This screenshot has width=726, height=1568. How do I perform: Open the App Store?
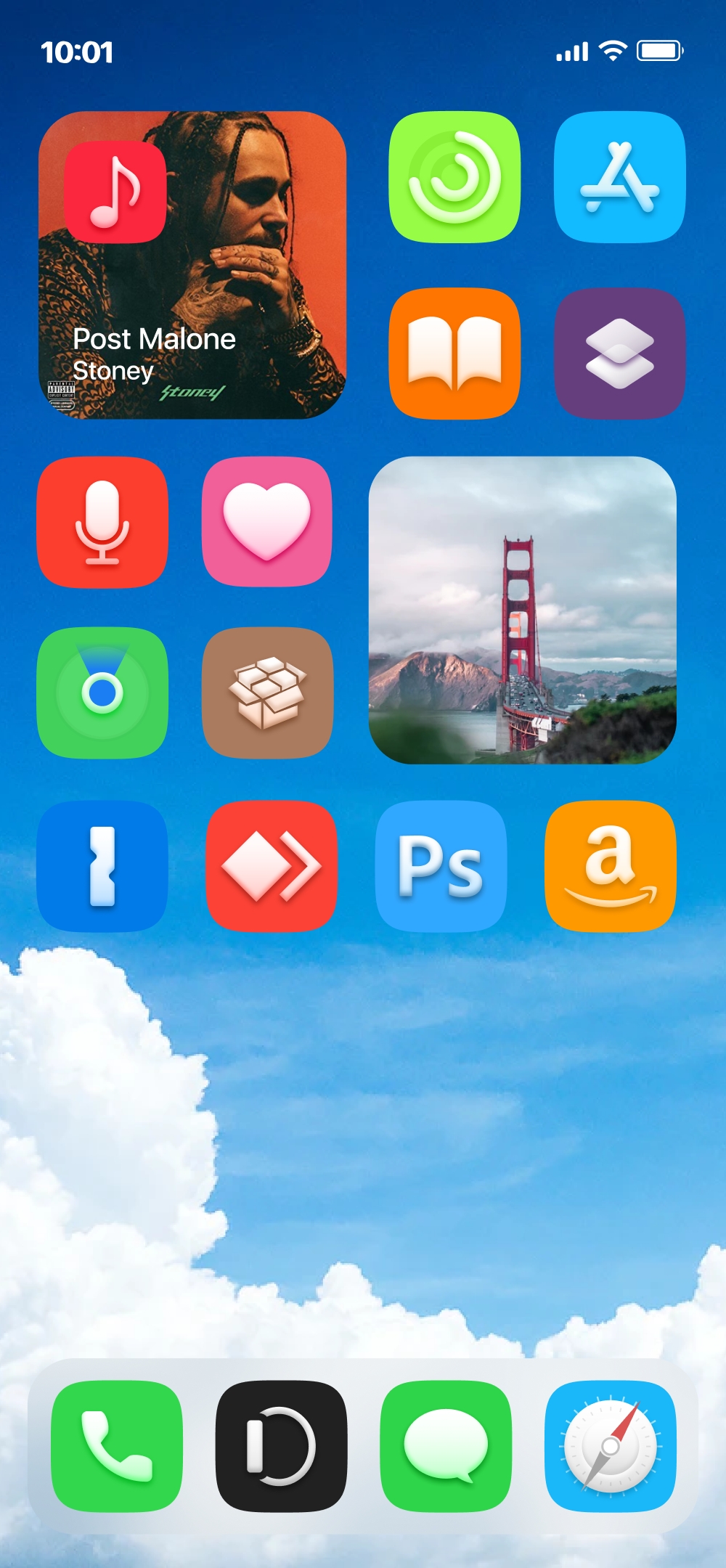tap(619, 177)
